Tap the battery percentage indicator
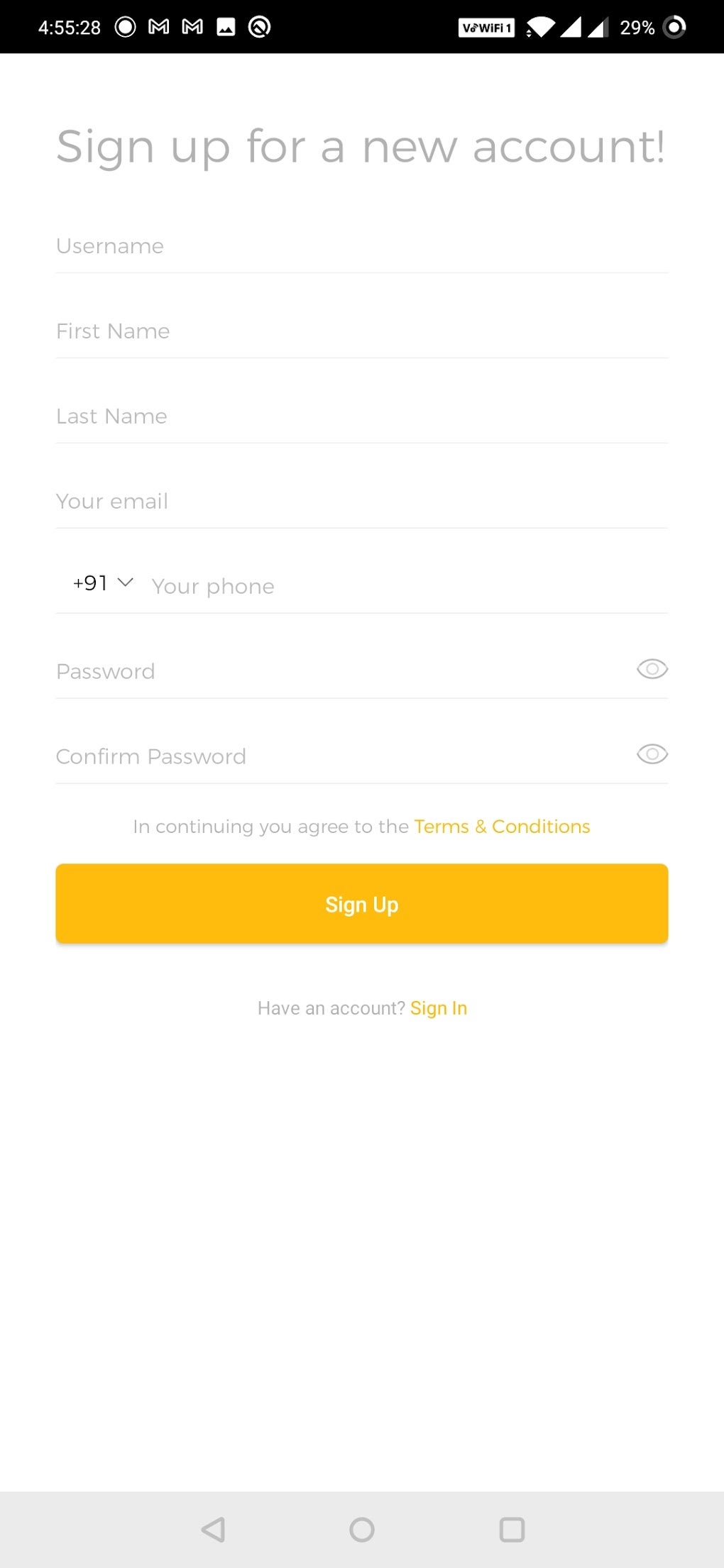Screen dimensions: 724x1568 637,28
